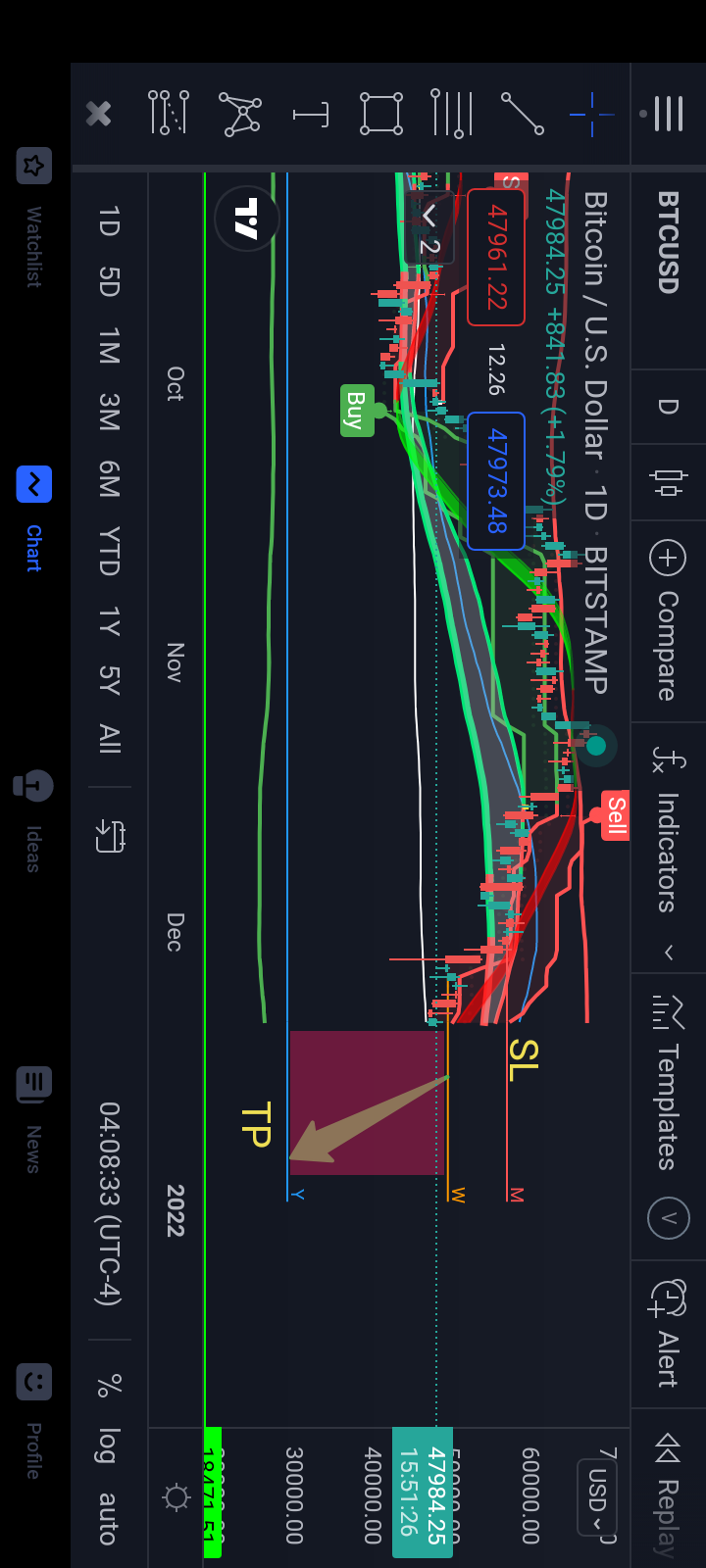Open the go to date calendar
The image size is (706, 1568).
coord(110,836)
